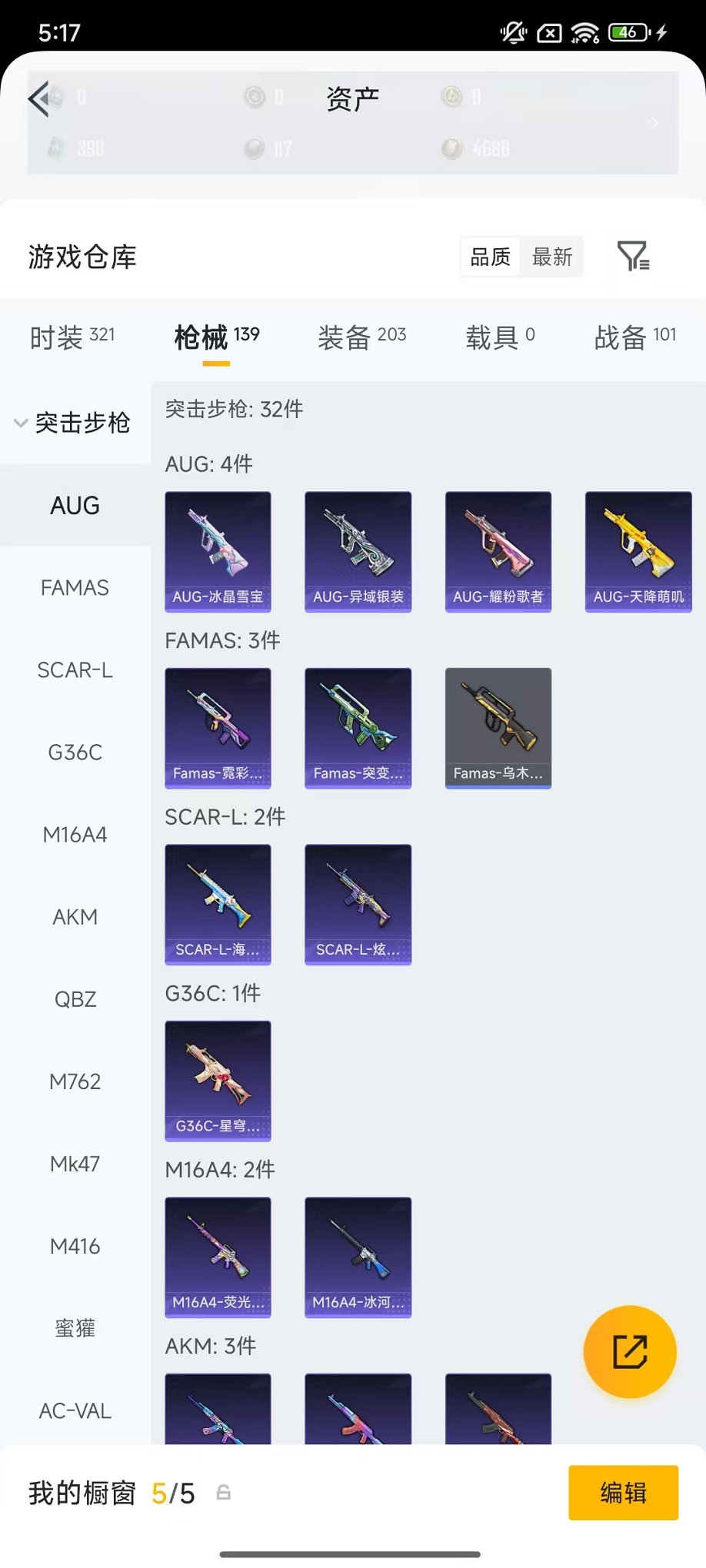Open the AUG-冰晶雪宝 skin
Viewport: 706px width, 1568px height.
tap(218, 551)
